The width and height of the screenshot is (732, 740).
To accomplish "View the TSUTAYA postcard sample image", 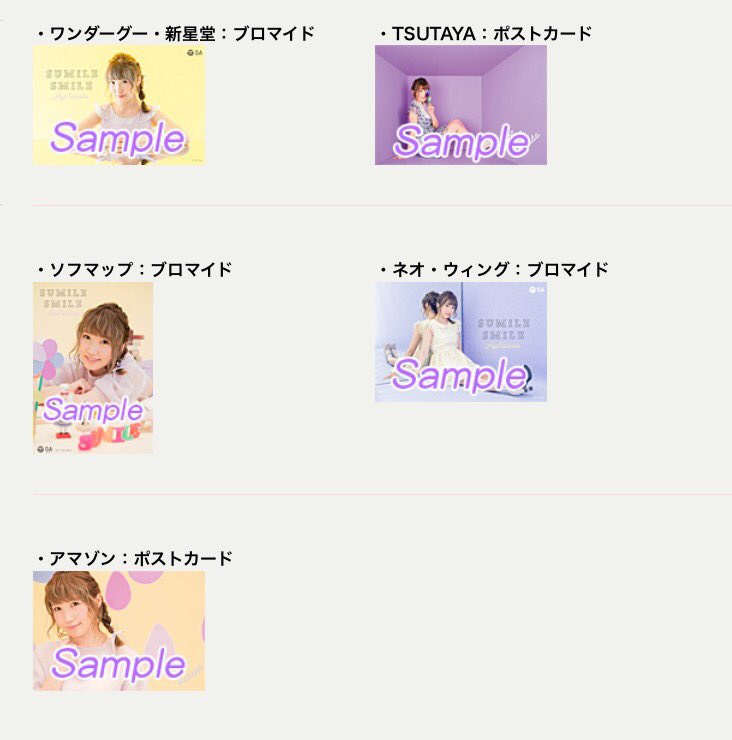I will pos(460,104).
